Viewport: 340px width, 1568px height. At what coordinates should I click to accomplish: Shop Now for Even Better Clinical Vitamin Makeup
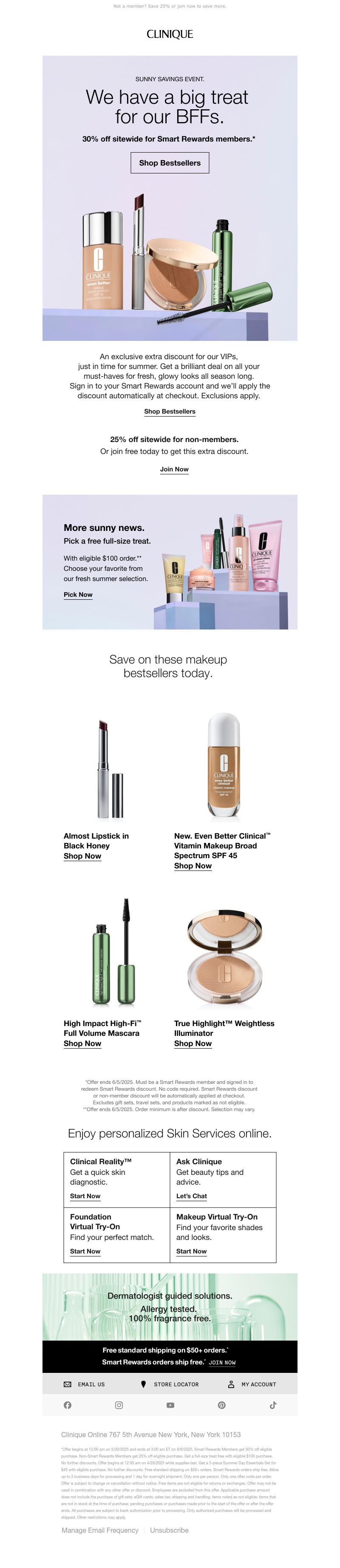[x=193, y=865]
